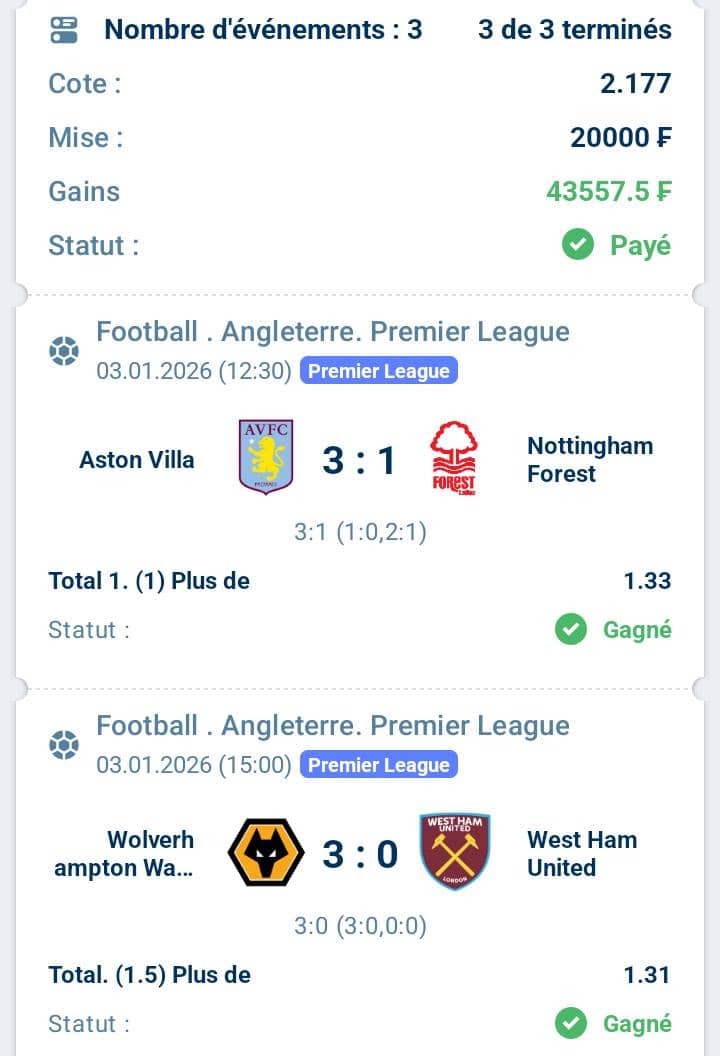Tap the Premier League chip for the 15:00 match
720x1056 pixels.
[x=378, y=765]
